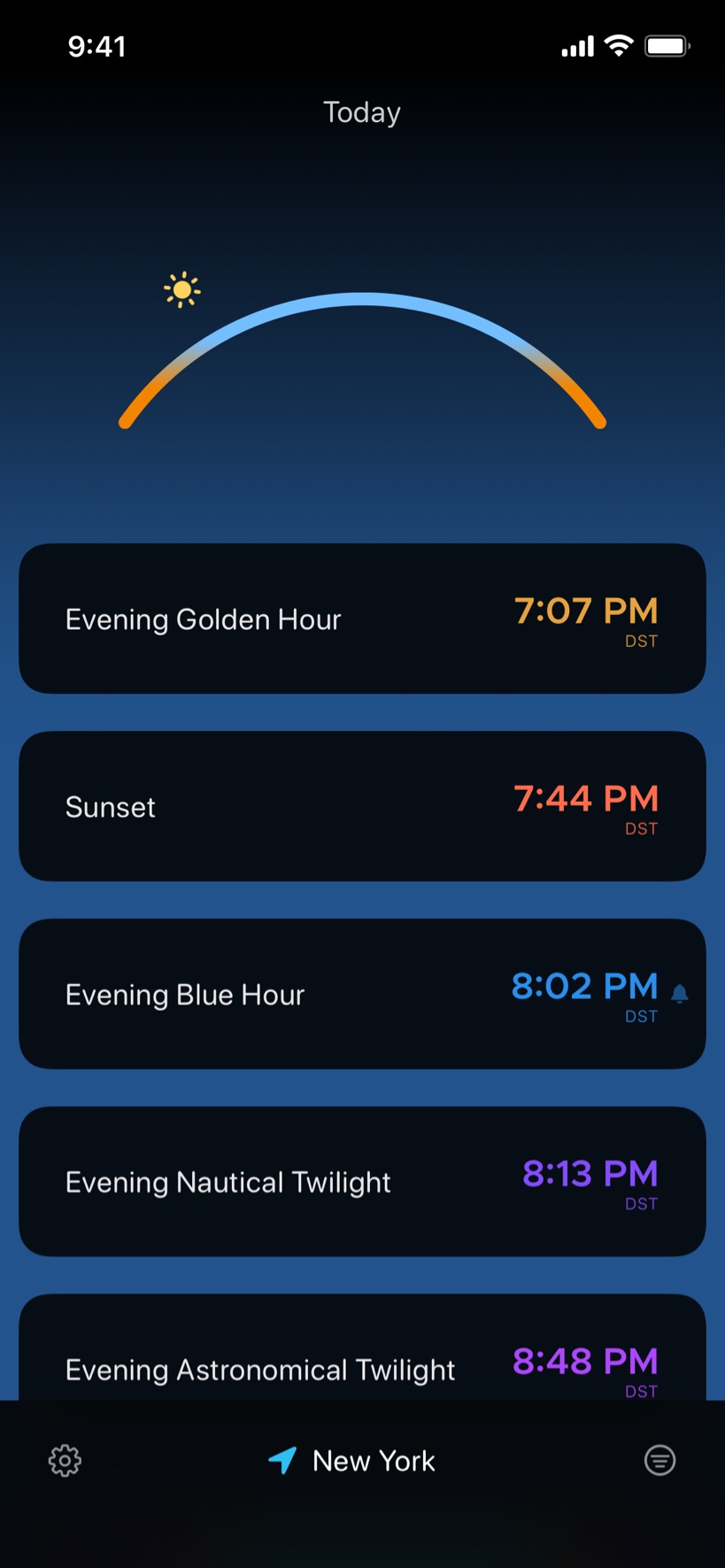The height and width of the screenshot is (1568, 725).
Task: Open Evening Astronomical Twilight card
Action: click(362, 1348)
